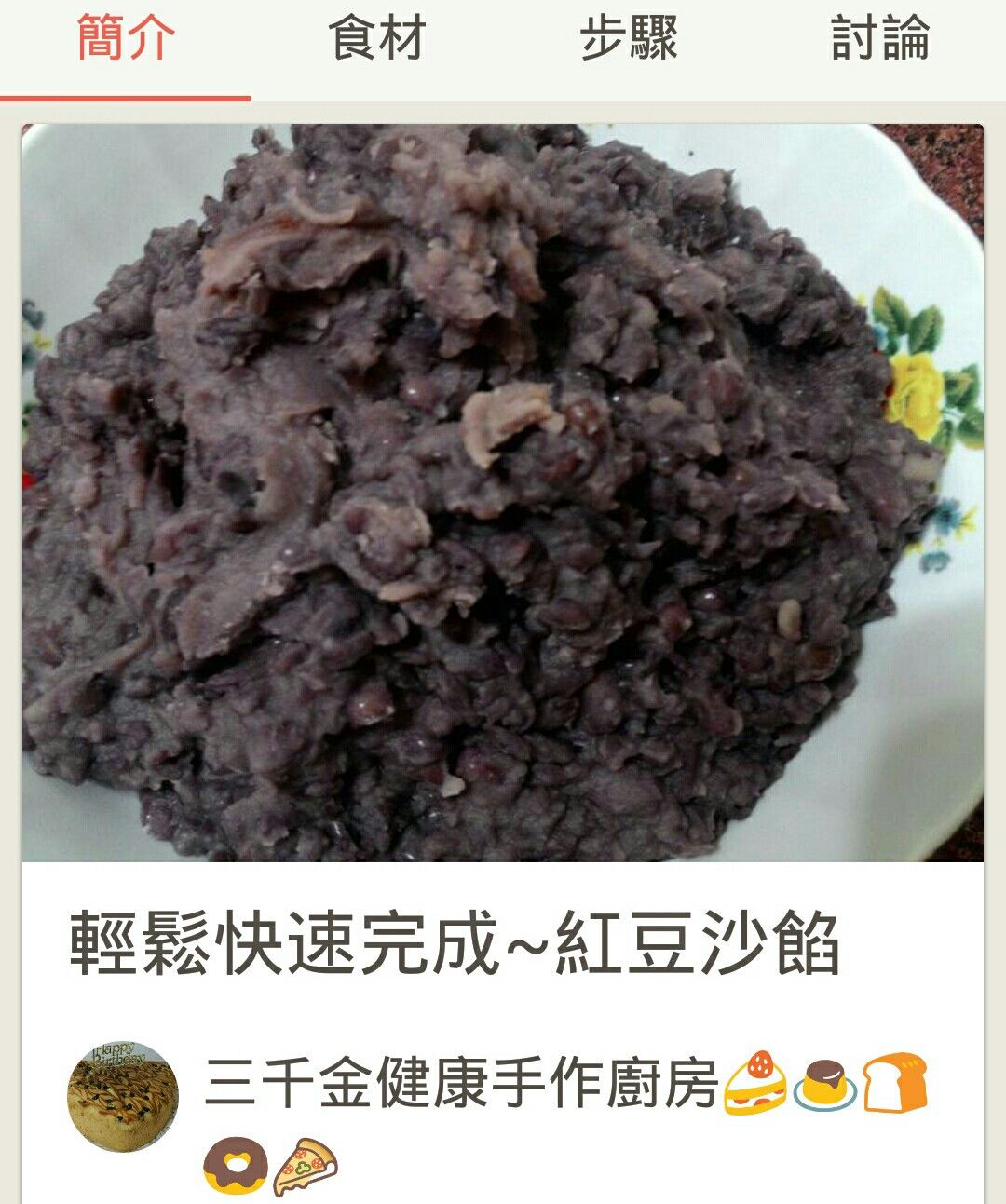Select the 簡介 tab
The height and width of the screenshot is (1204, 1006).
pos(126,39)
